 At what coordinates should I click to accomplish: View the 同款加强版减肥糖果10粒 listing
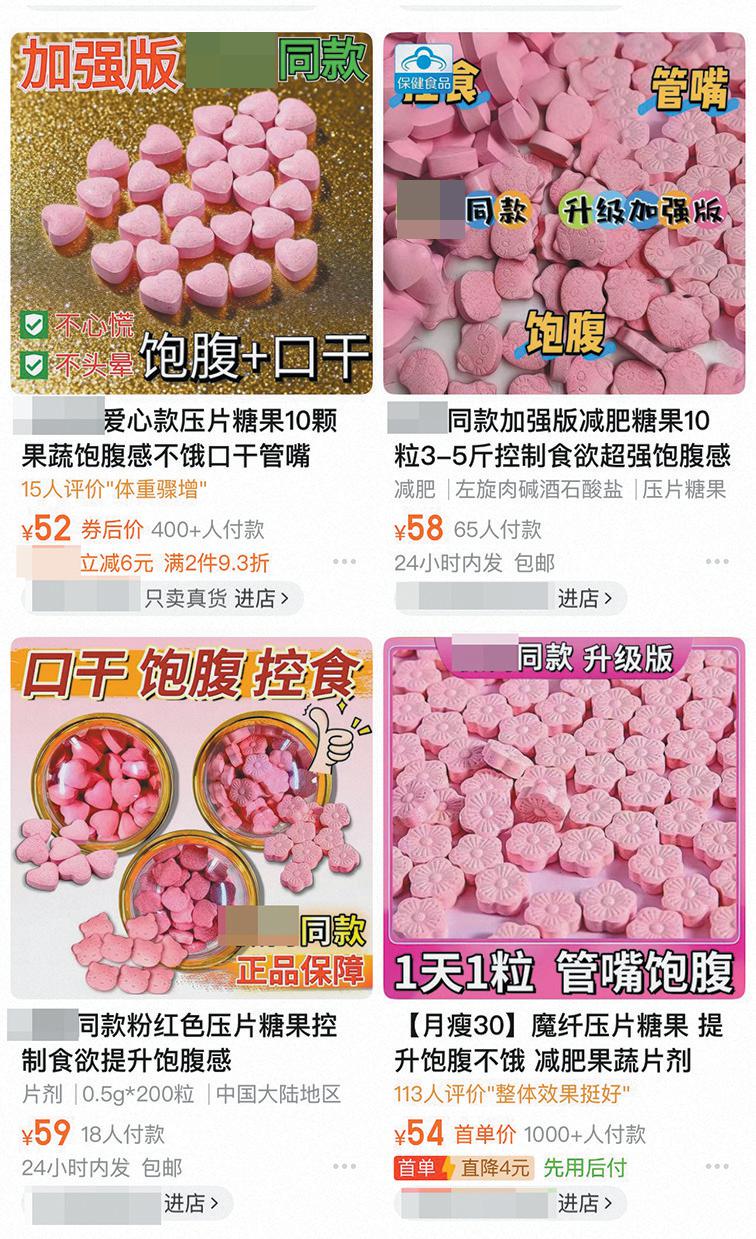(x=564, y=214)
